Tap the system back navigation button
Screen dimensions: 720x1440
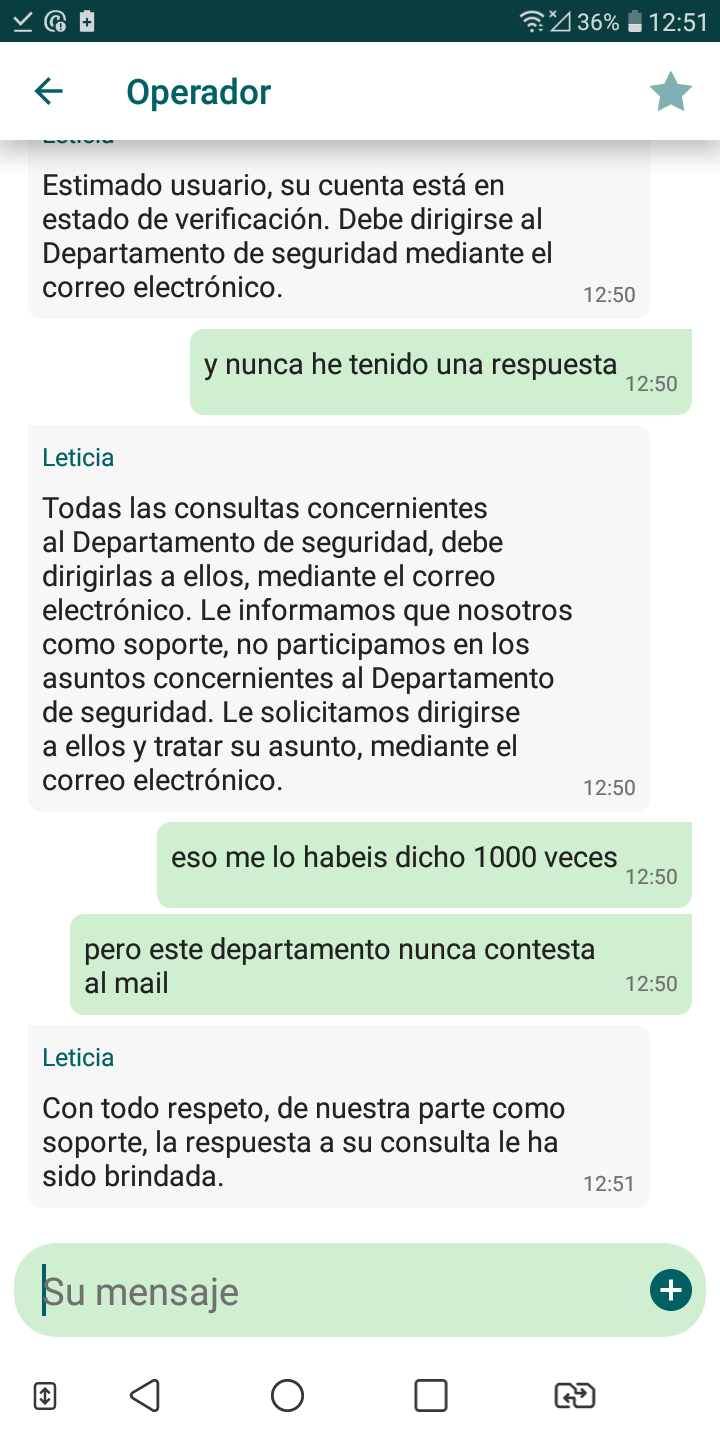point(145,1395)
